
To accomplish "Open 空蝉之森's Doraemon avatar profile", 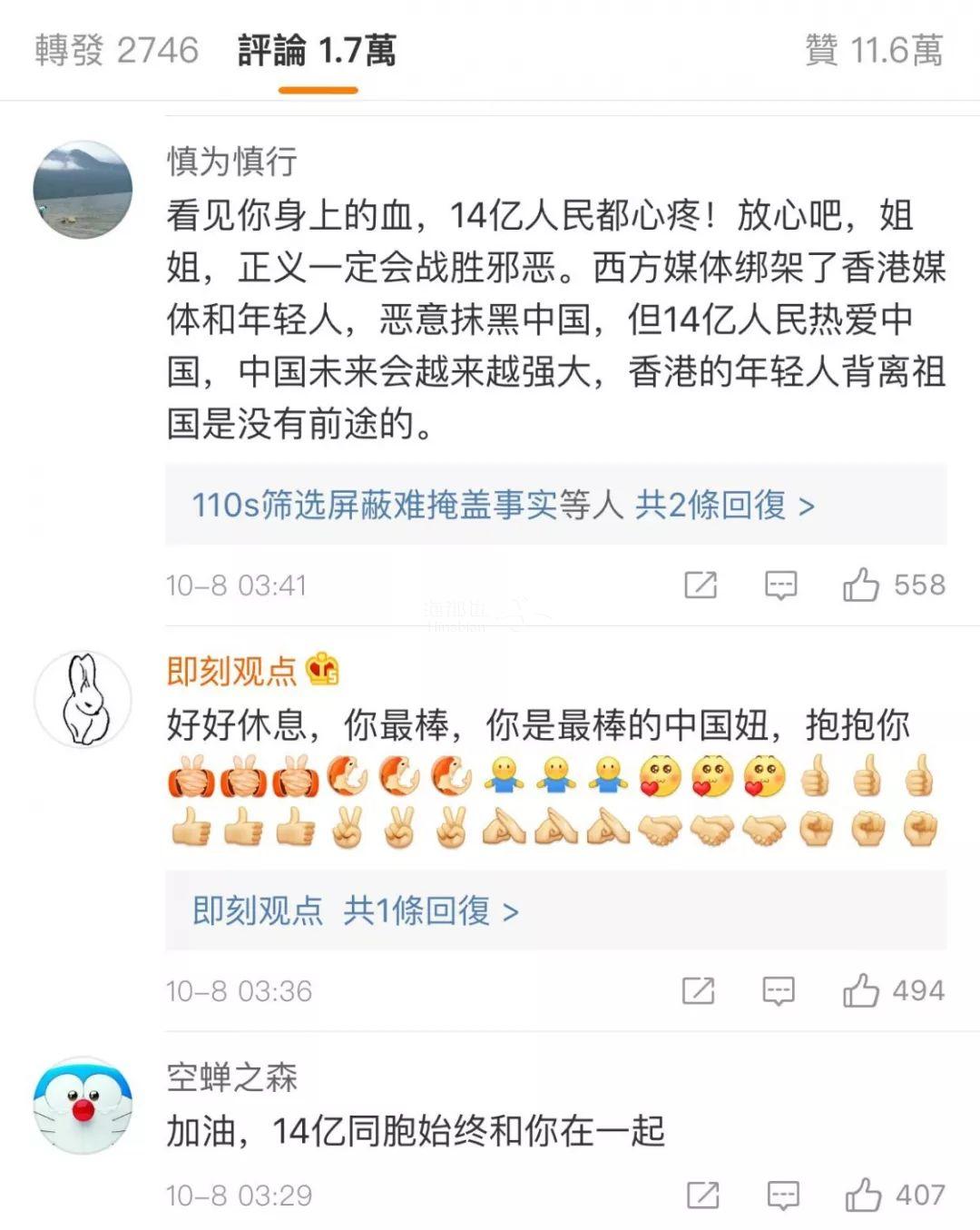I will (83, 1105).
